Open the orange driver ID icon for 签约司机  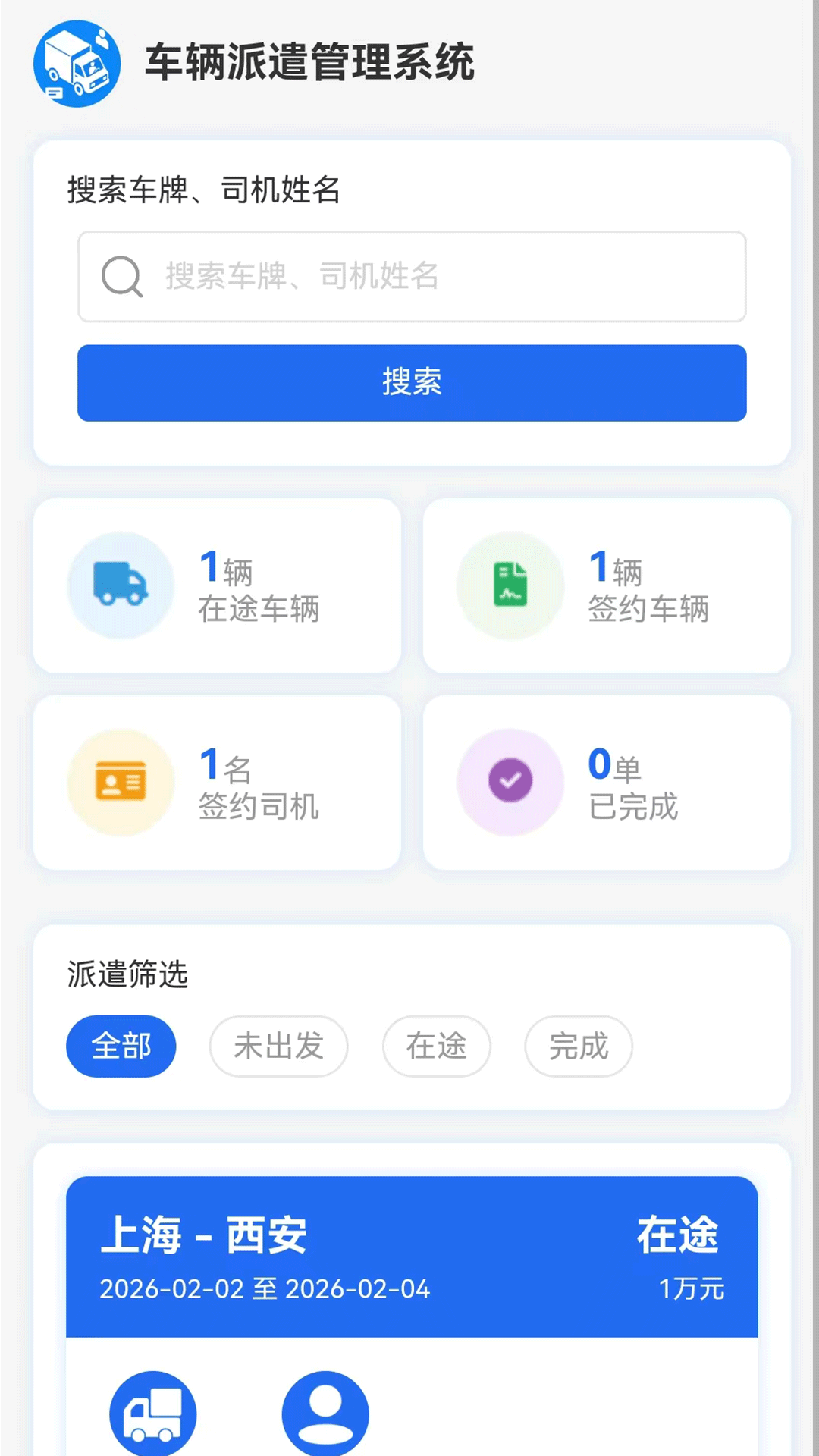pyautogui.click(x=121, y=781)
